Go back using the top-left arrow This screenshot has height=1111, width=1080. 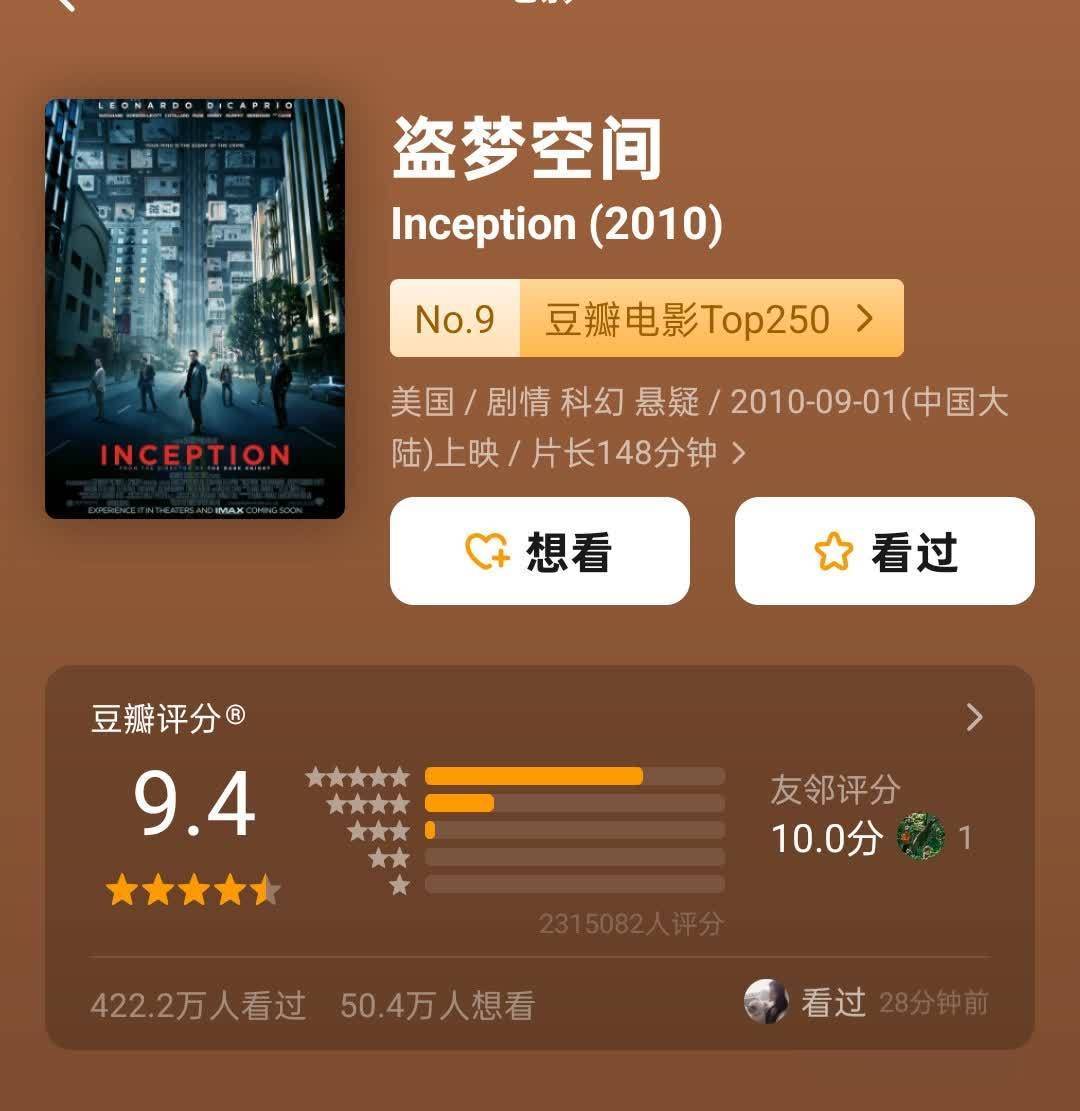[62, 4]
